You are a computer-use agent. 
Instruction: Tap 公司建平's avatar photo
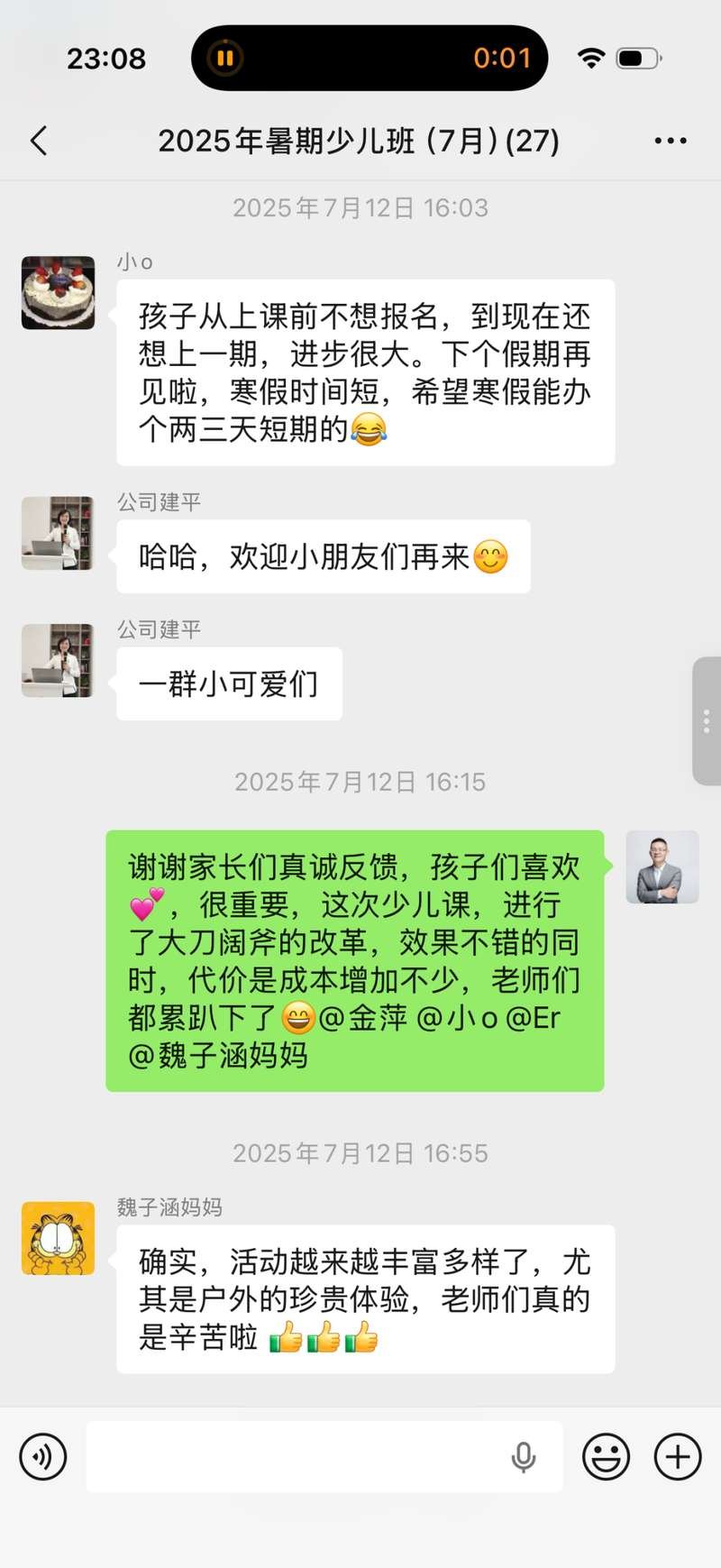pos(58,534)
